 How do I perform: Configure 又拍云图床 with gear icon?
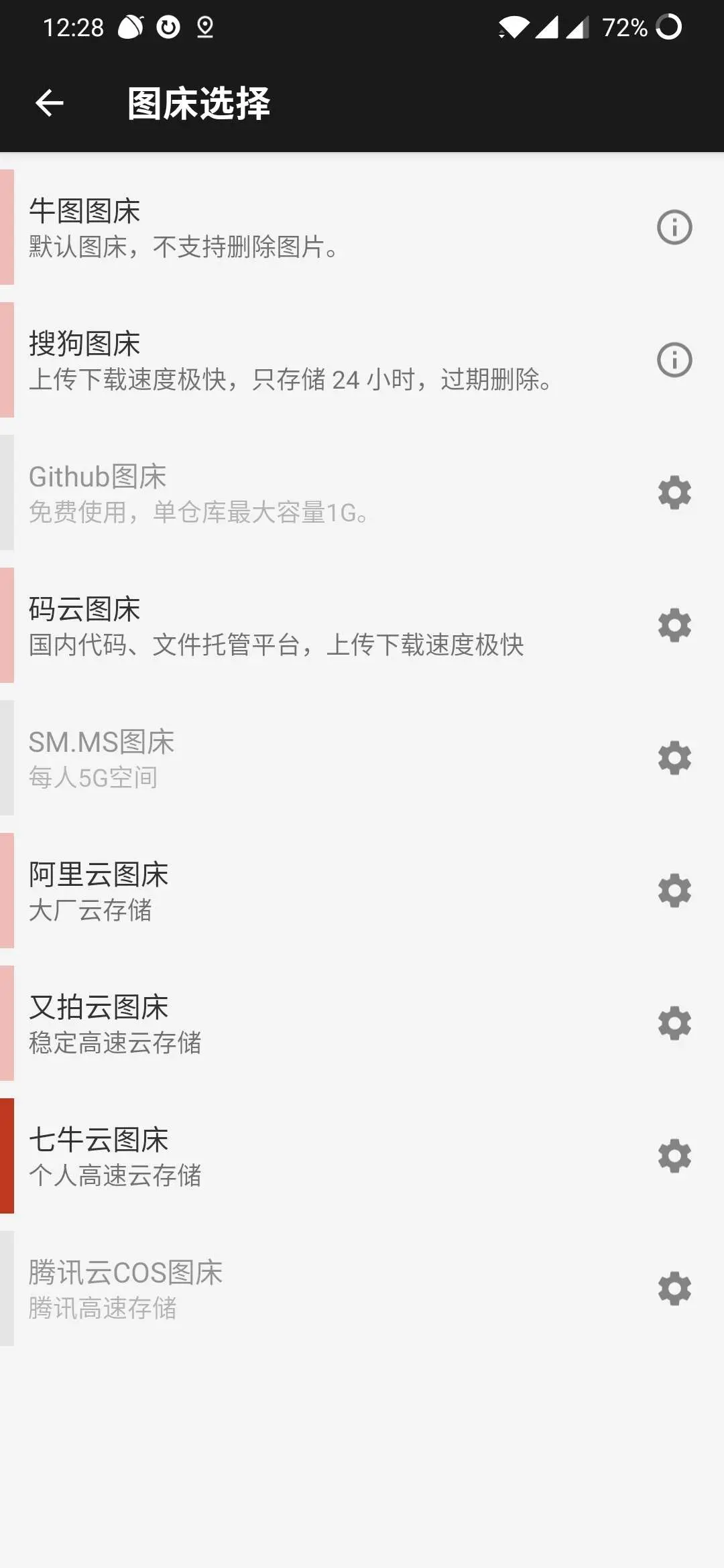pos(674,1024)
